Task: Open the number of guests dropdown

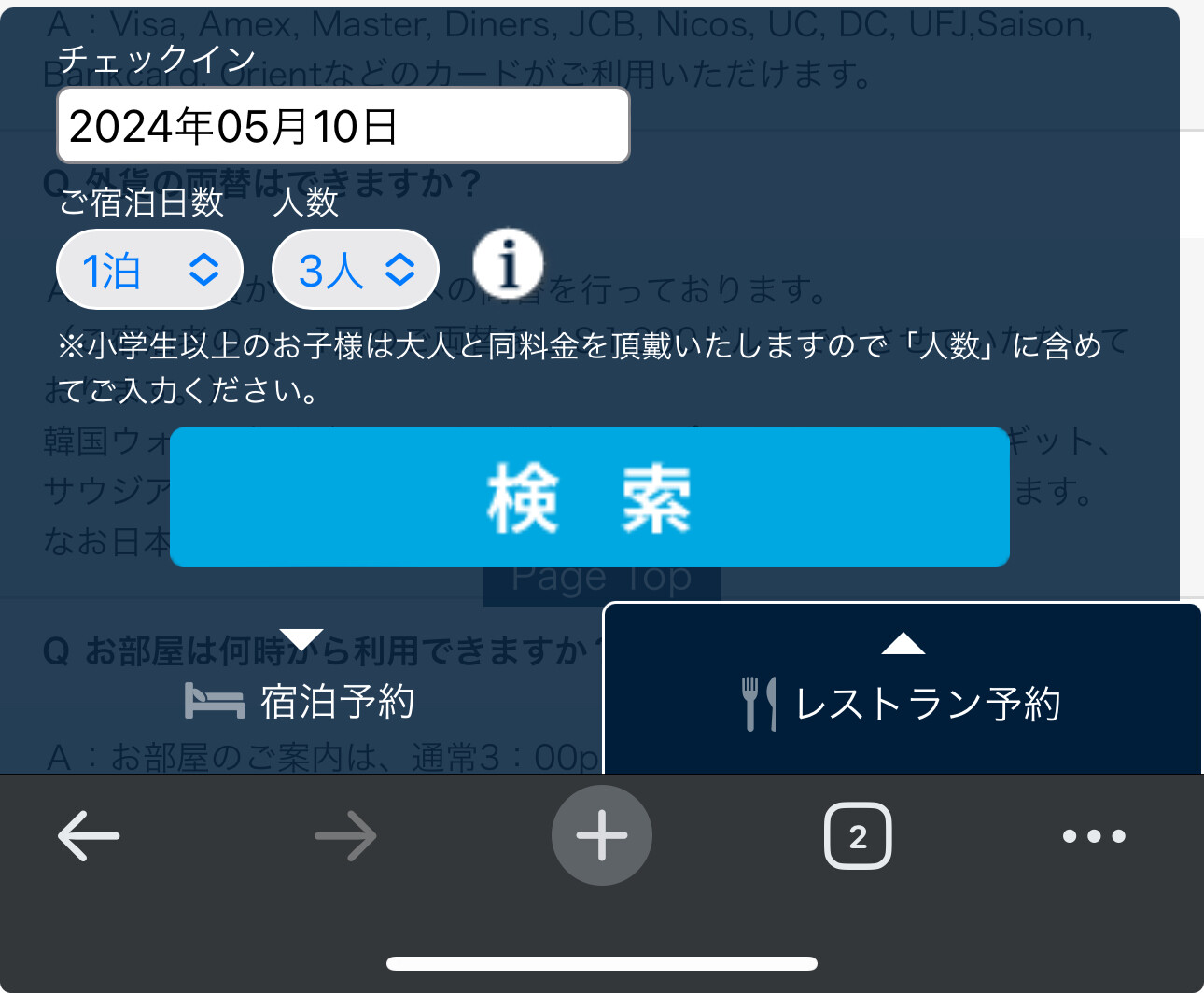Action: (x=355, y=271)
